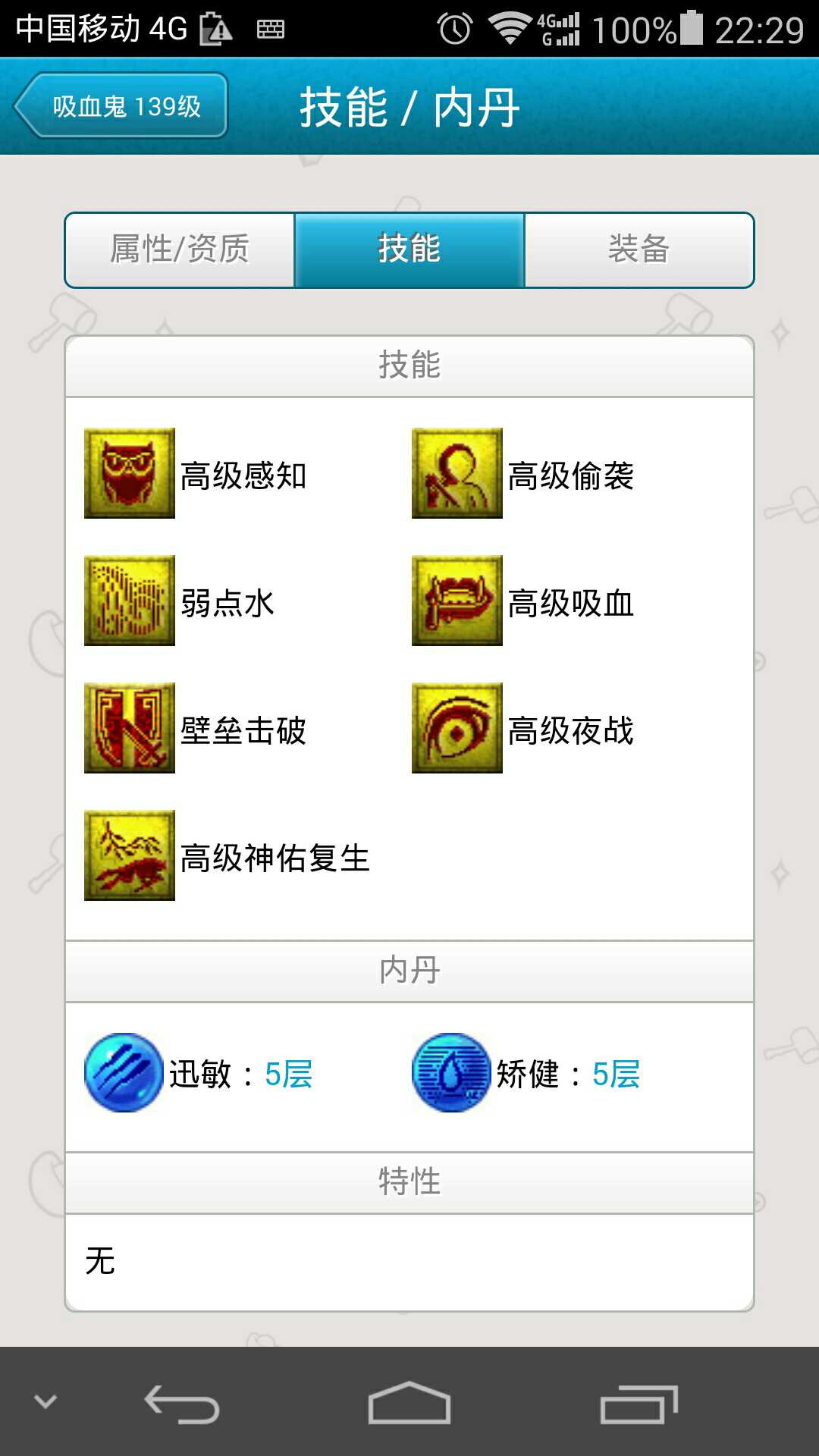Show details for 高级吸血 skill

(x=457, y=601)
